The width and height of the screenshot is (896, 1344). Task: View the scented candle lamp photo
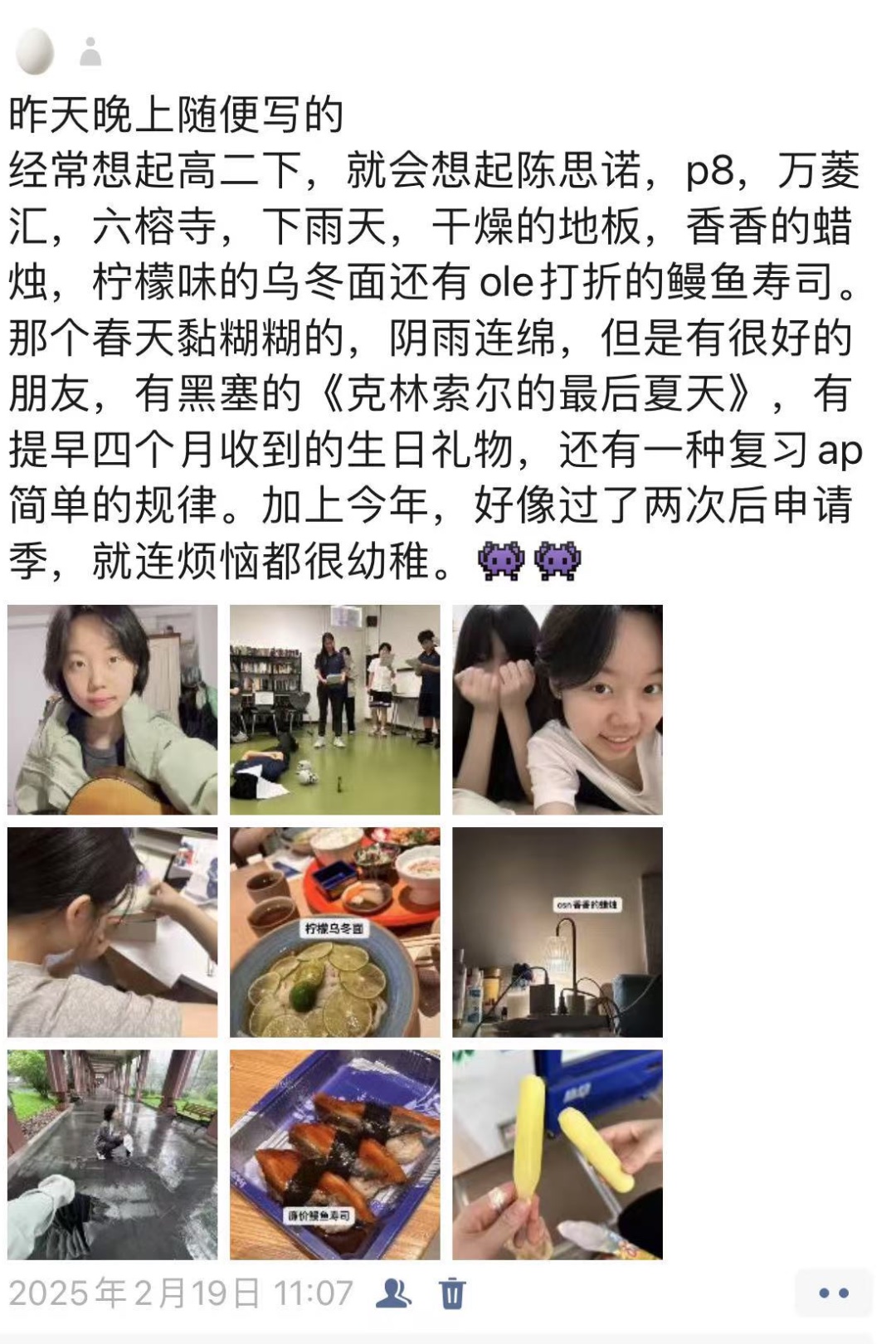click(558, 932)
